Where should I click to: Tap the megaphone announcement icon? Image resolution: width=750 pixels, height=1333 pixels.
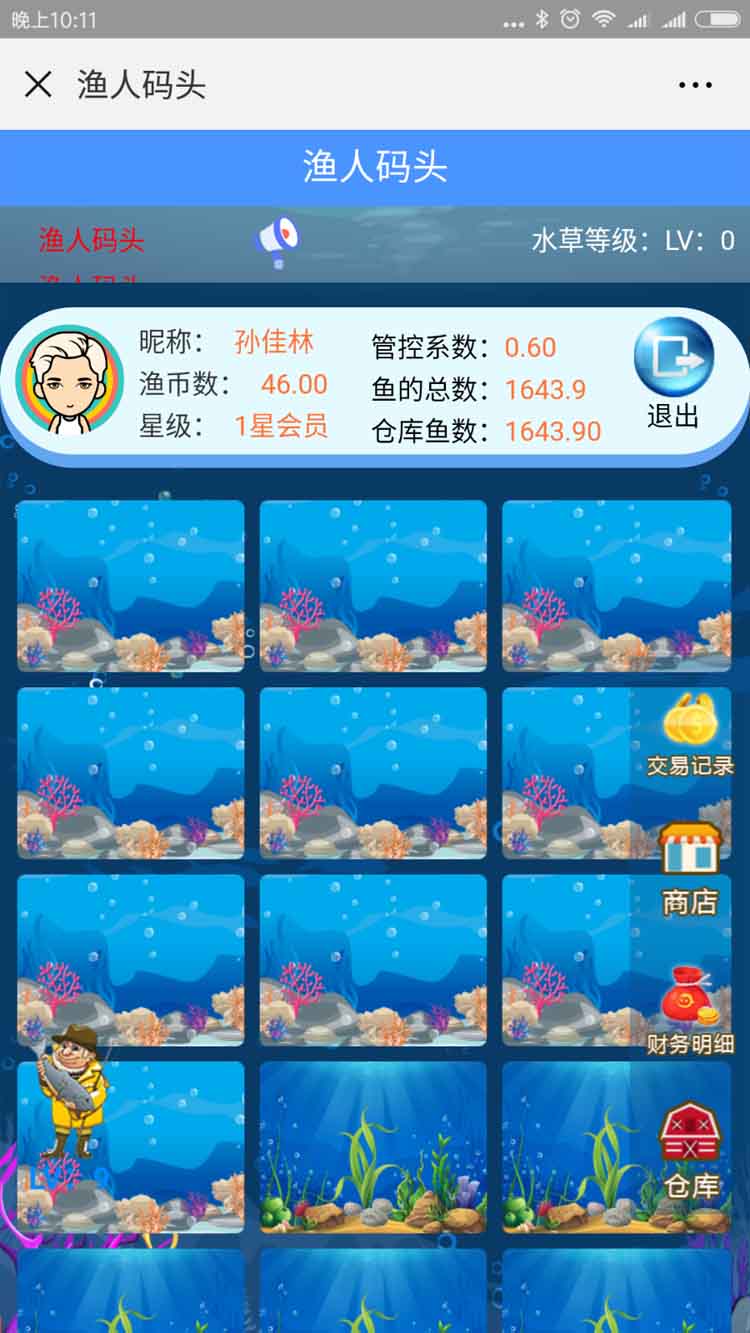277,241
